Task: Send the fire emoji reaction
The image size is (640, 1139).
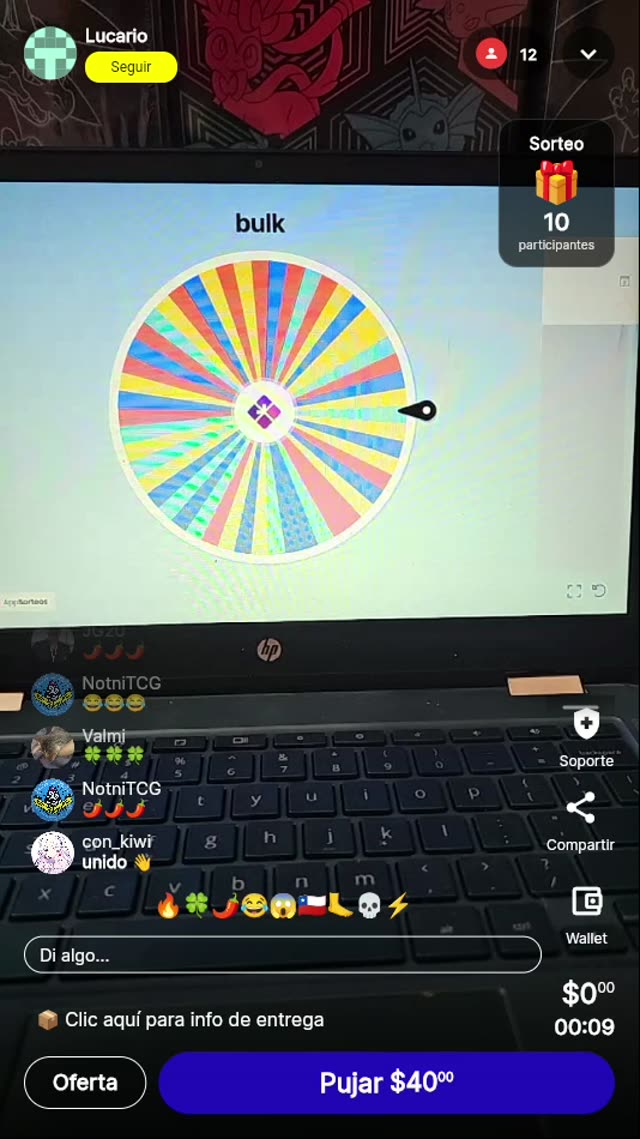Action: point(168,906)
